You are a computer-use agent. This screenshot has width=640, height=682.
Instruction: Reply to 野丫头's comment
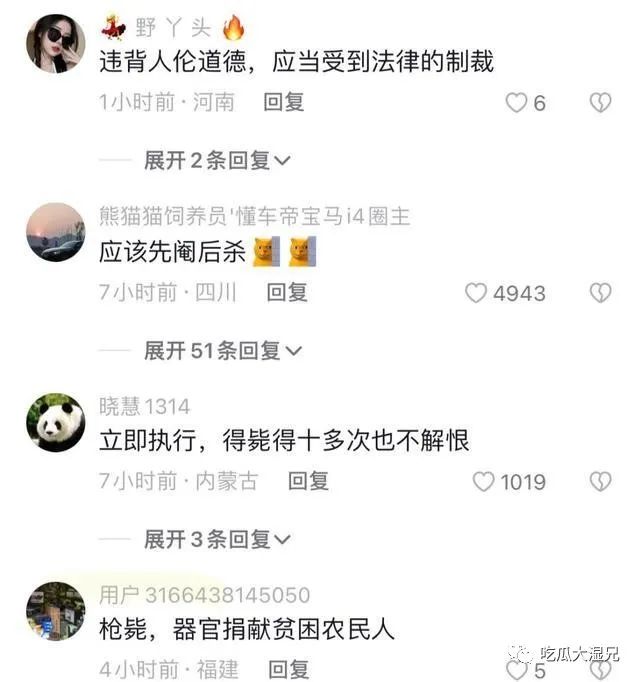click(x=284, y=101)
